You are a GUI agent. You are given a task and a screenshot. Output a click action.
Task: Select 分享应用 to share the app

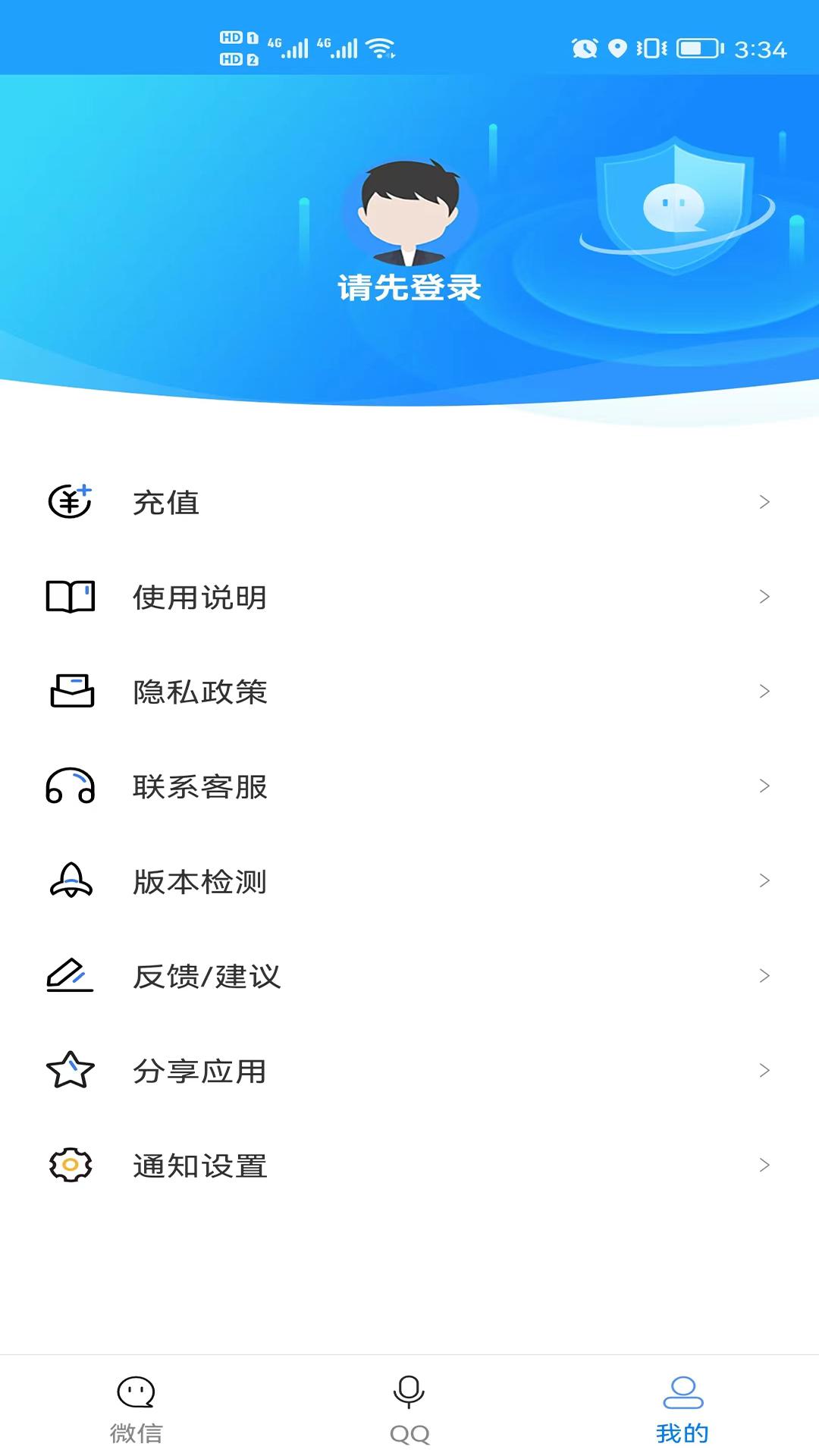coord(409,1071)
